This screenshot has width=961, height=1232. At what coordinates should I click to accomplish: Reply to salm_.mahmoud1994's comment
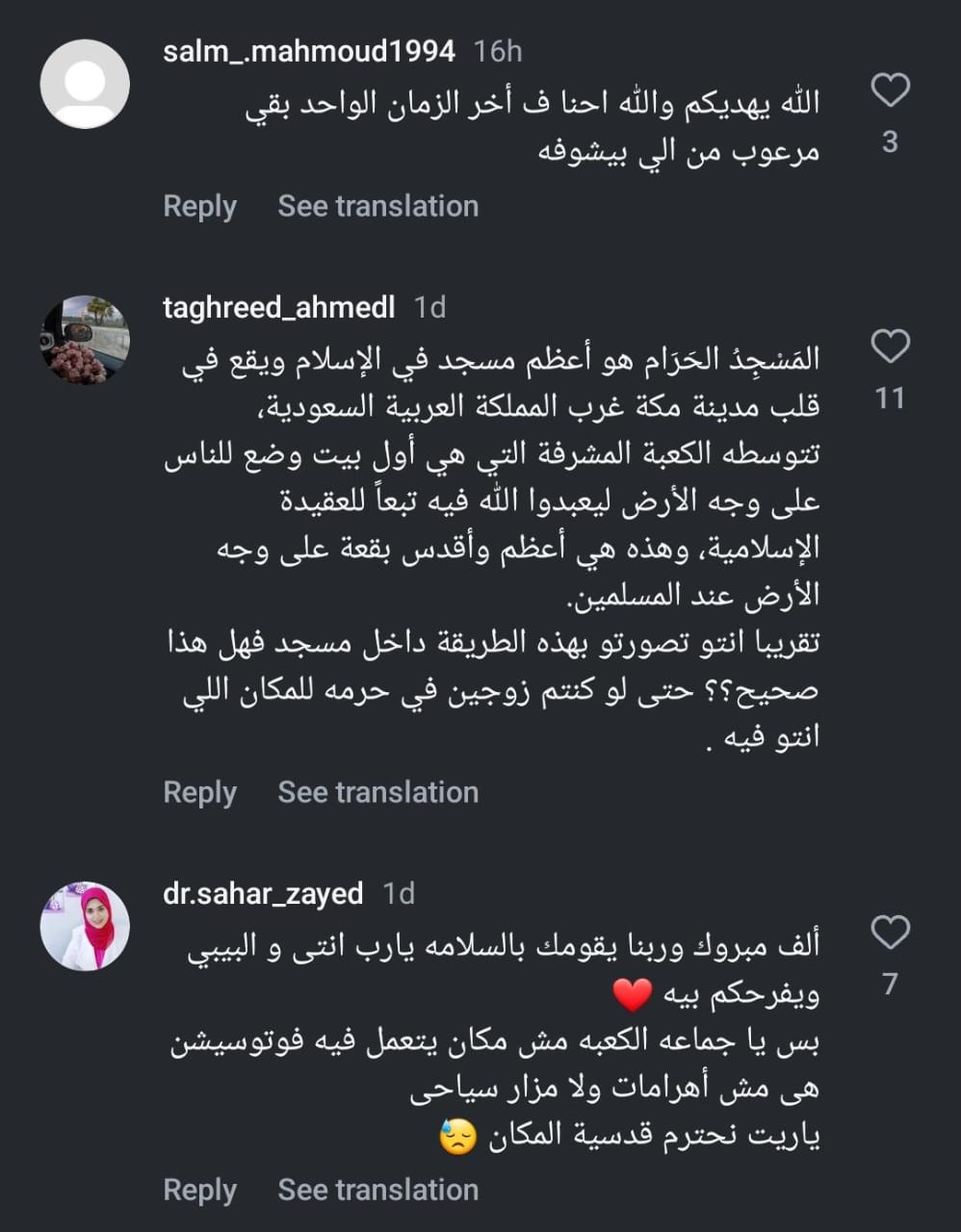(199, 206)
